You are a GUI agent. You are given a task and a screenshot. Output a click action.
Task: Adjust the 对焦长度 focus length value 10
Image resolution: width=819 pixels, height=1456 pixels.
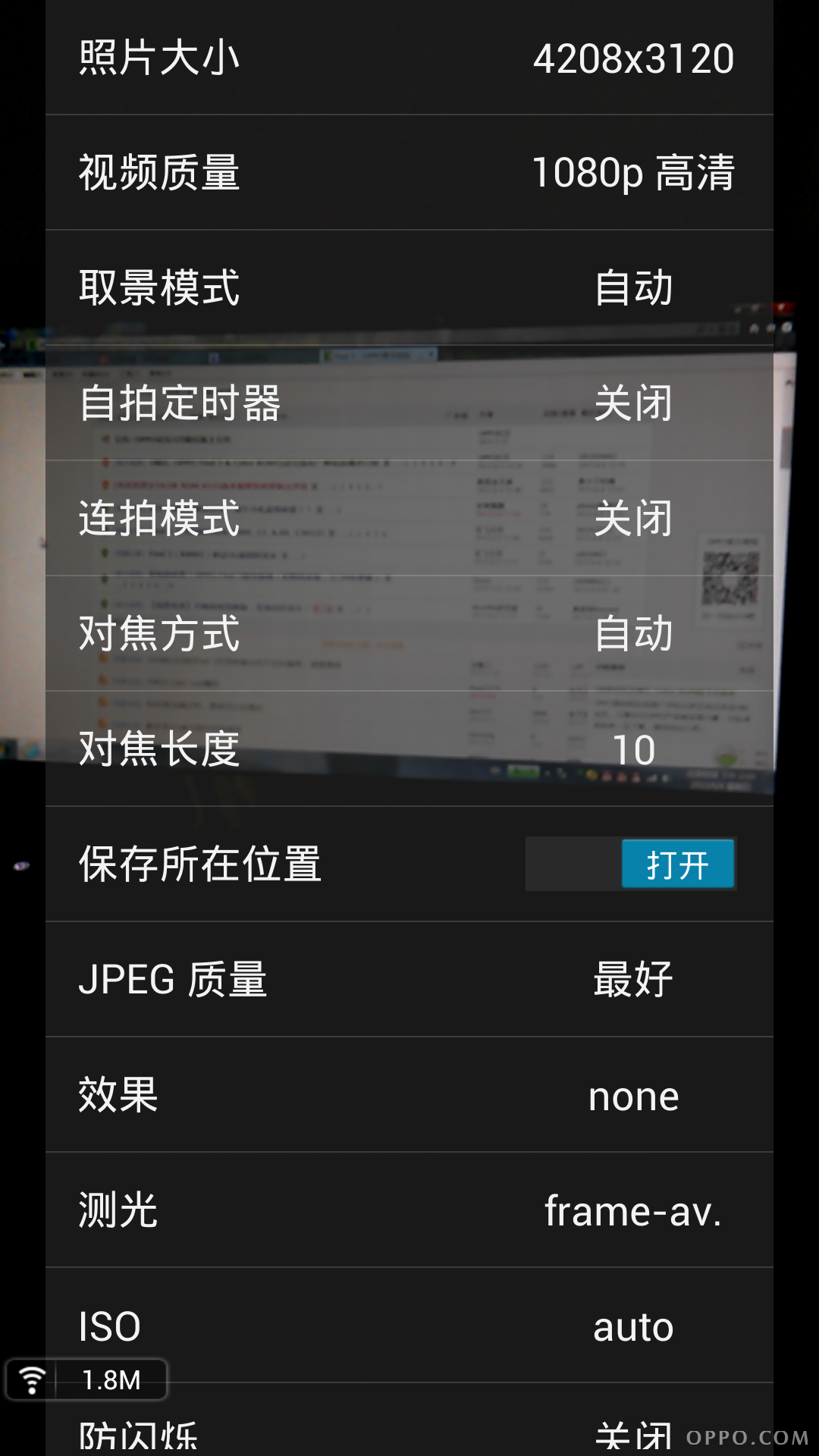coord(409,751)
